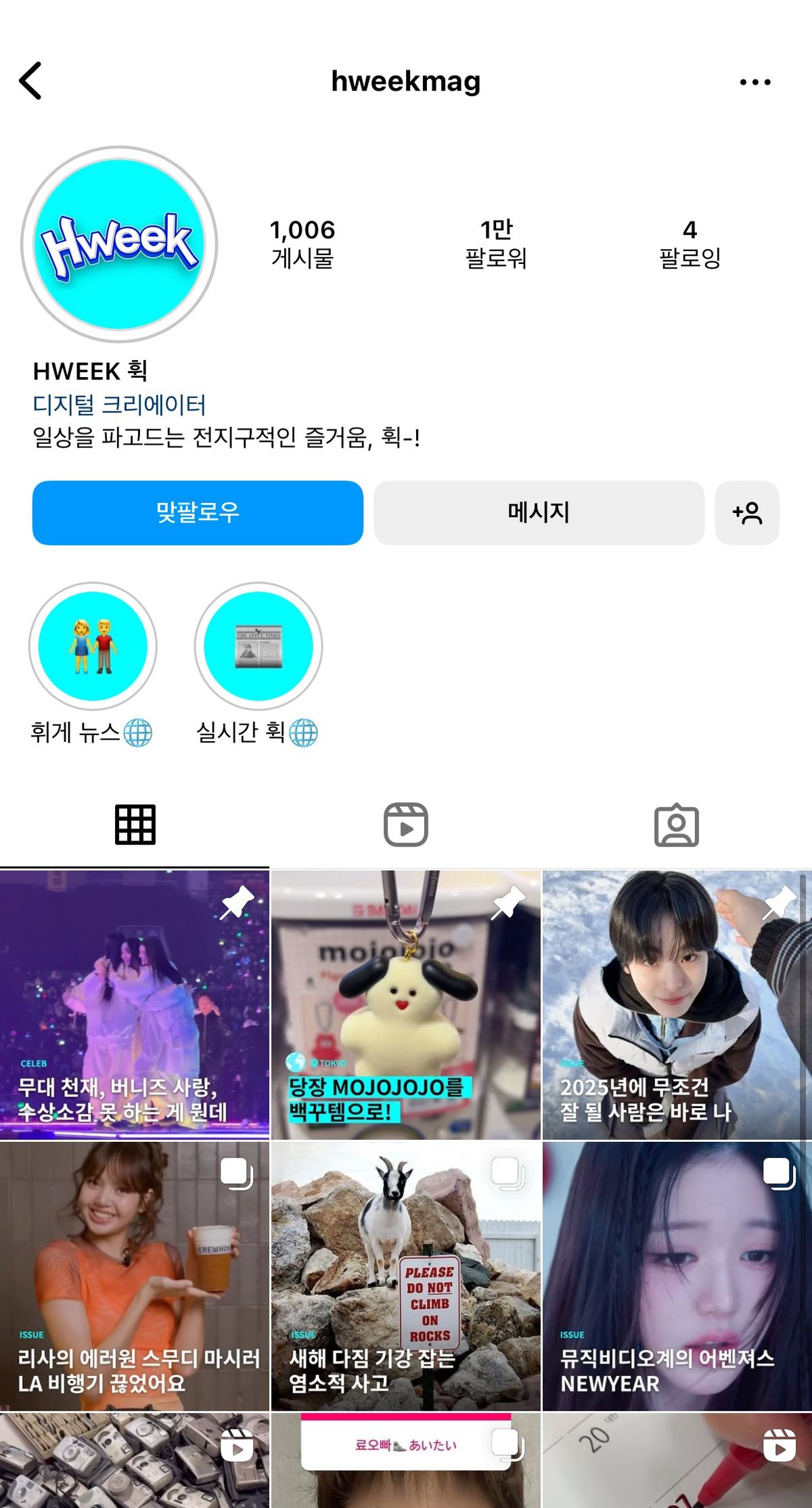Viewport: 812px width, 1508px height.
Task: Open the 뮤직비디오계의 어벤져스 NEWYEAR post
Action: 677,1276
